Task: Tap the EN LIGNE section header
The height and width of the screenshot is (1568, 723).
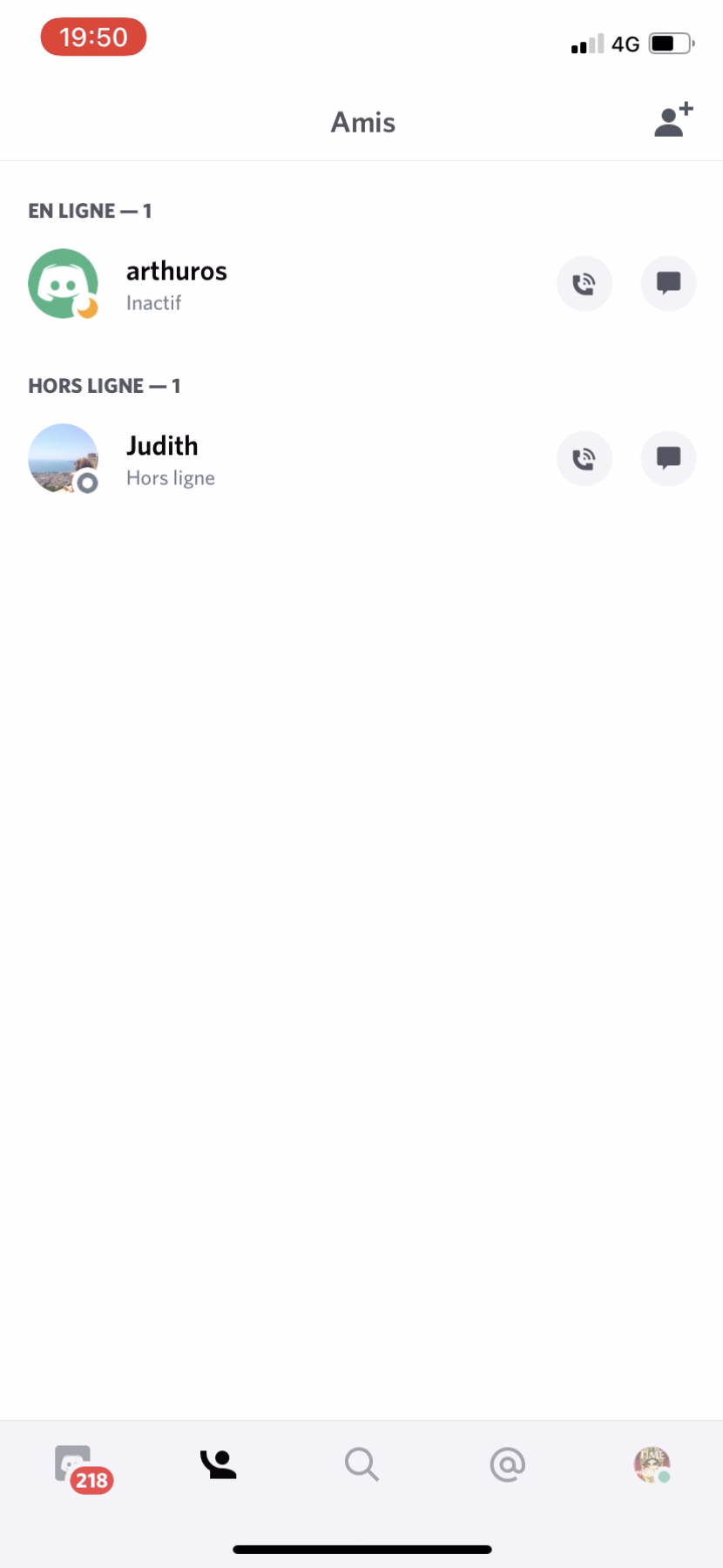Action: 90,210
